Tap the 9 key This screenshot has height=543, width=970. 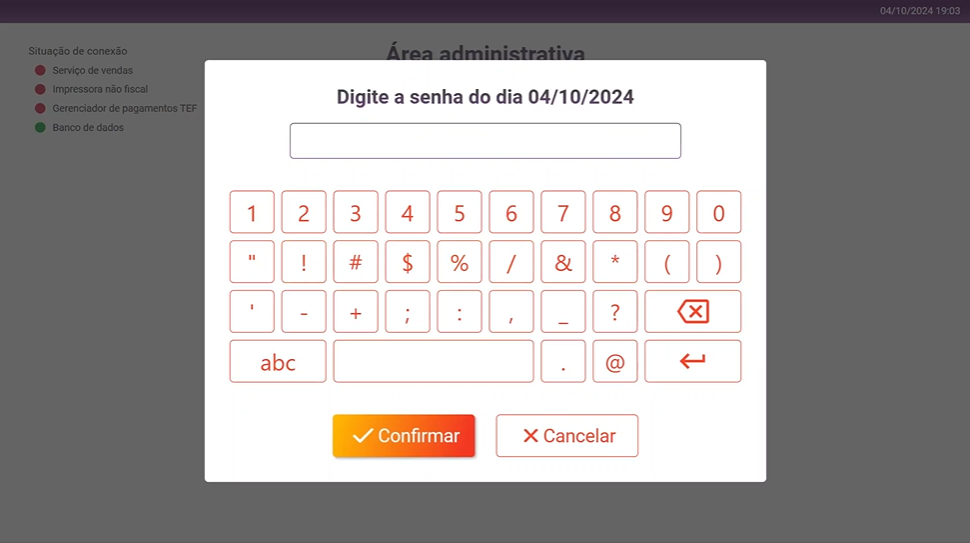[667, 212]
